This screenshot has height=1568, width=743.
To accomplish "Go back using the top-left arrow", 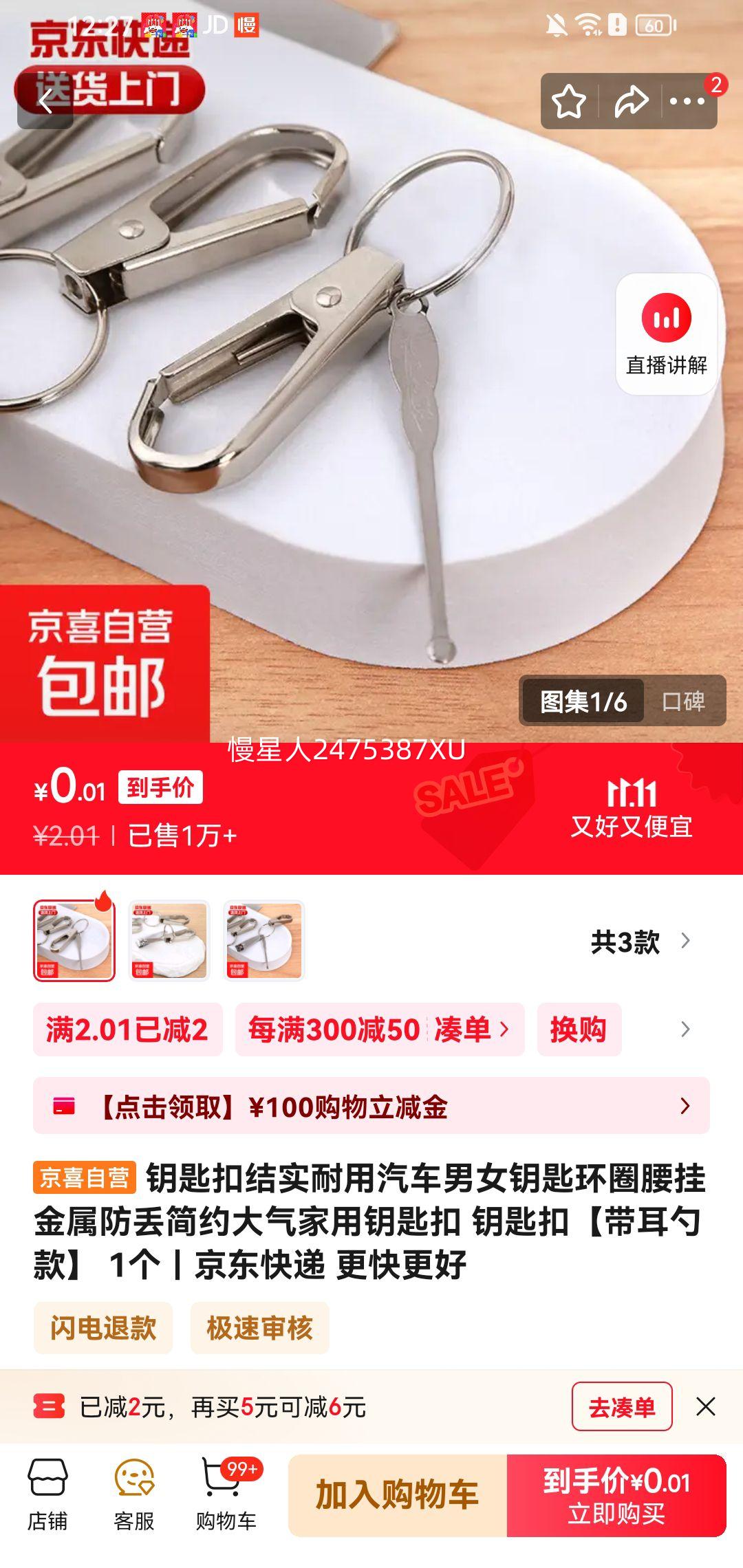I will 45,102.
